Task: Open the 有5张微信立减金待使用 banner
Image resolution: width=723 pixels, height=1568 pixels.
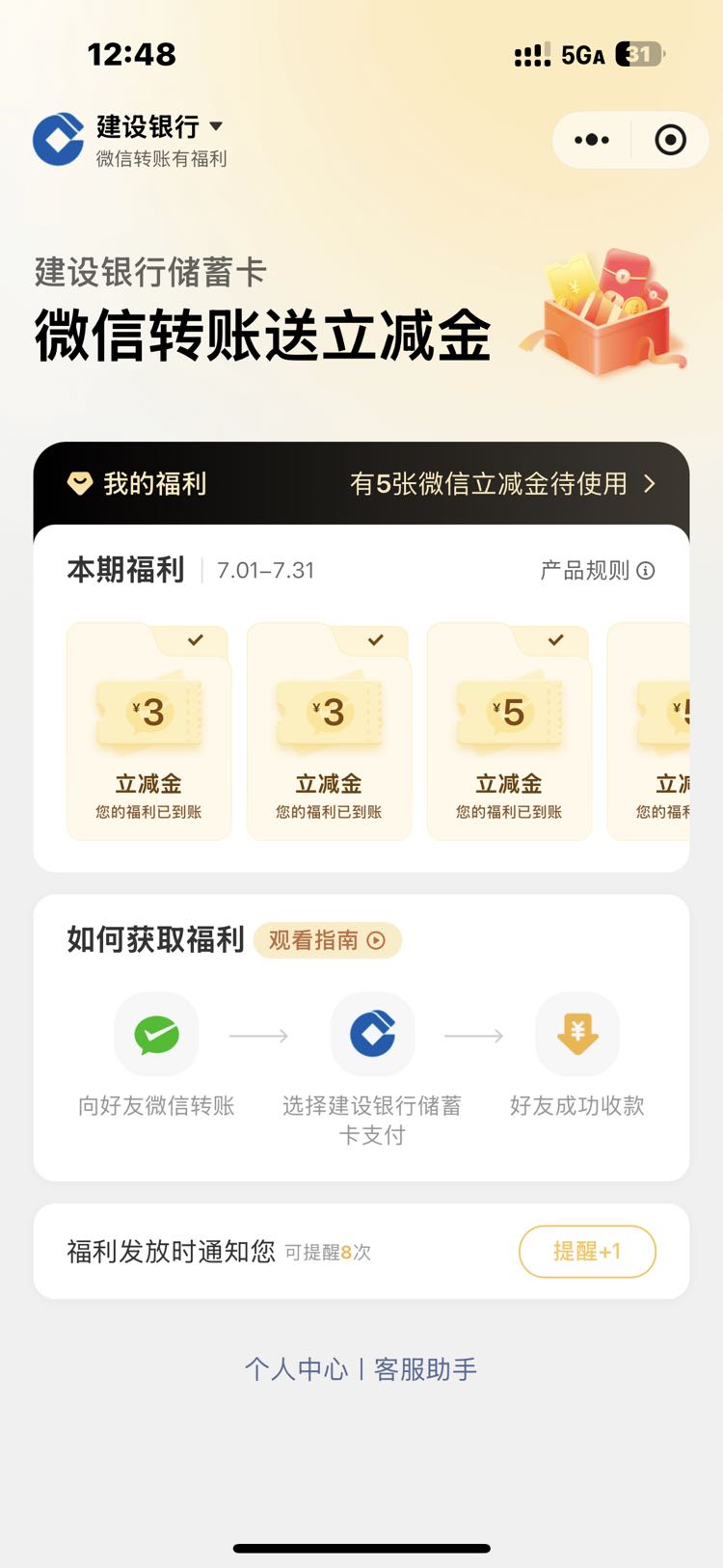Action: click(502, 483)
